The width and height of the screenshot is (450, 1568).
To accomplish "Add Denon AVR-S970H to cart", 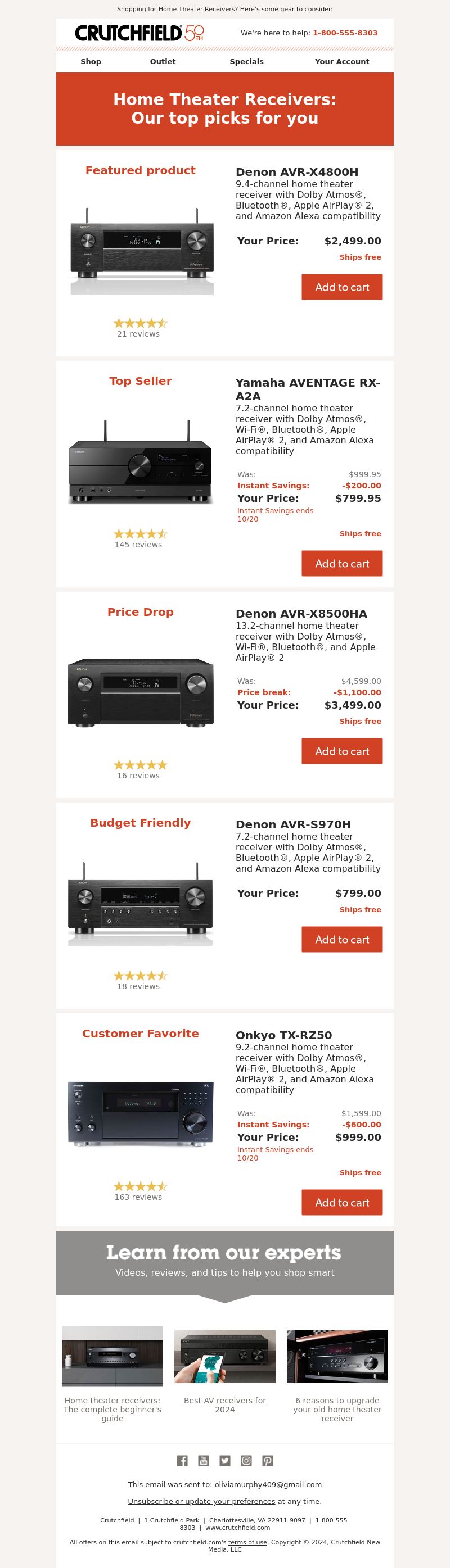I will (x=341, y=939).
